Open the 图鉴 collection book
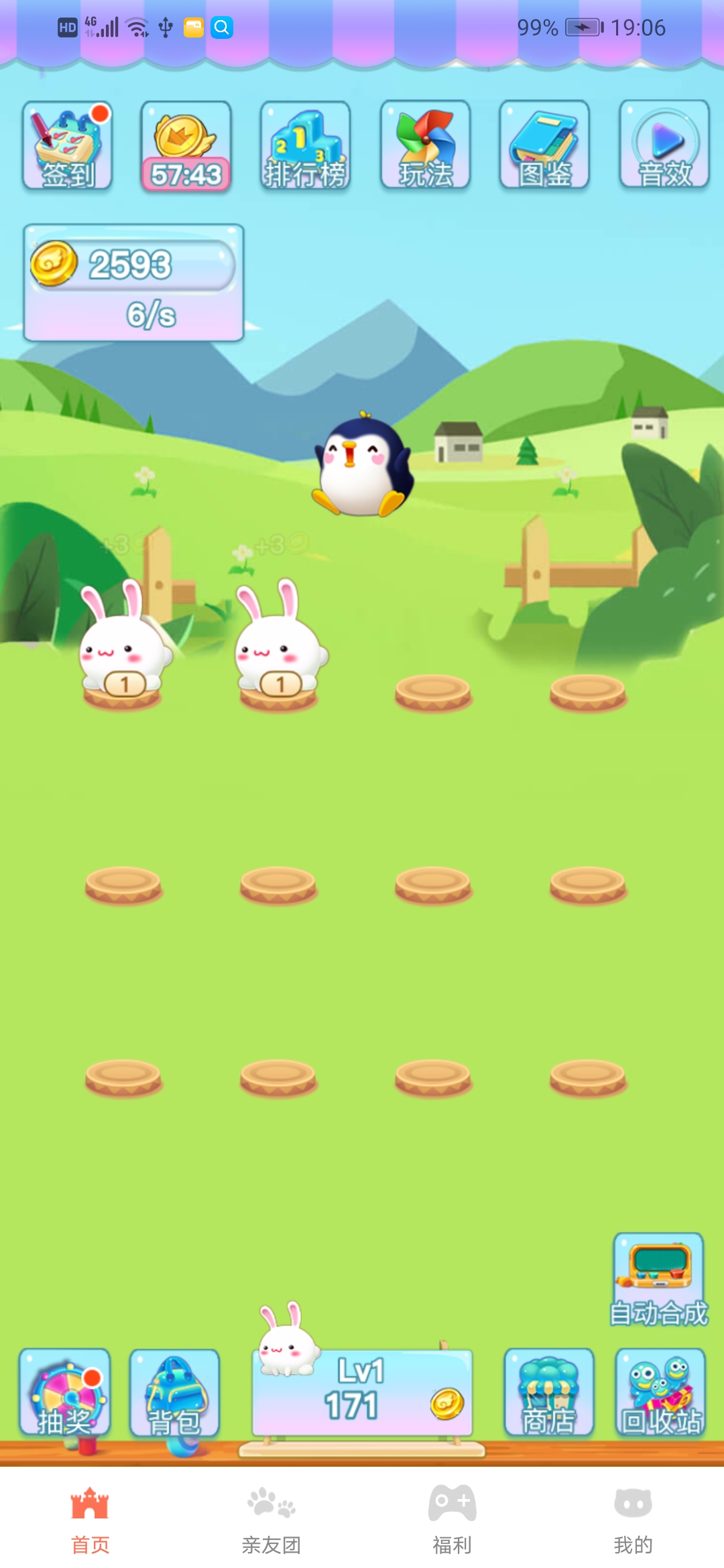Screen dimensions: 724x1568 544,146
